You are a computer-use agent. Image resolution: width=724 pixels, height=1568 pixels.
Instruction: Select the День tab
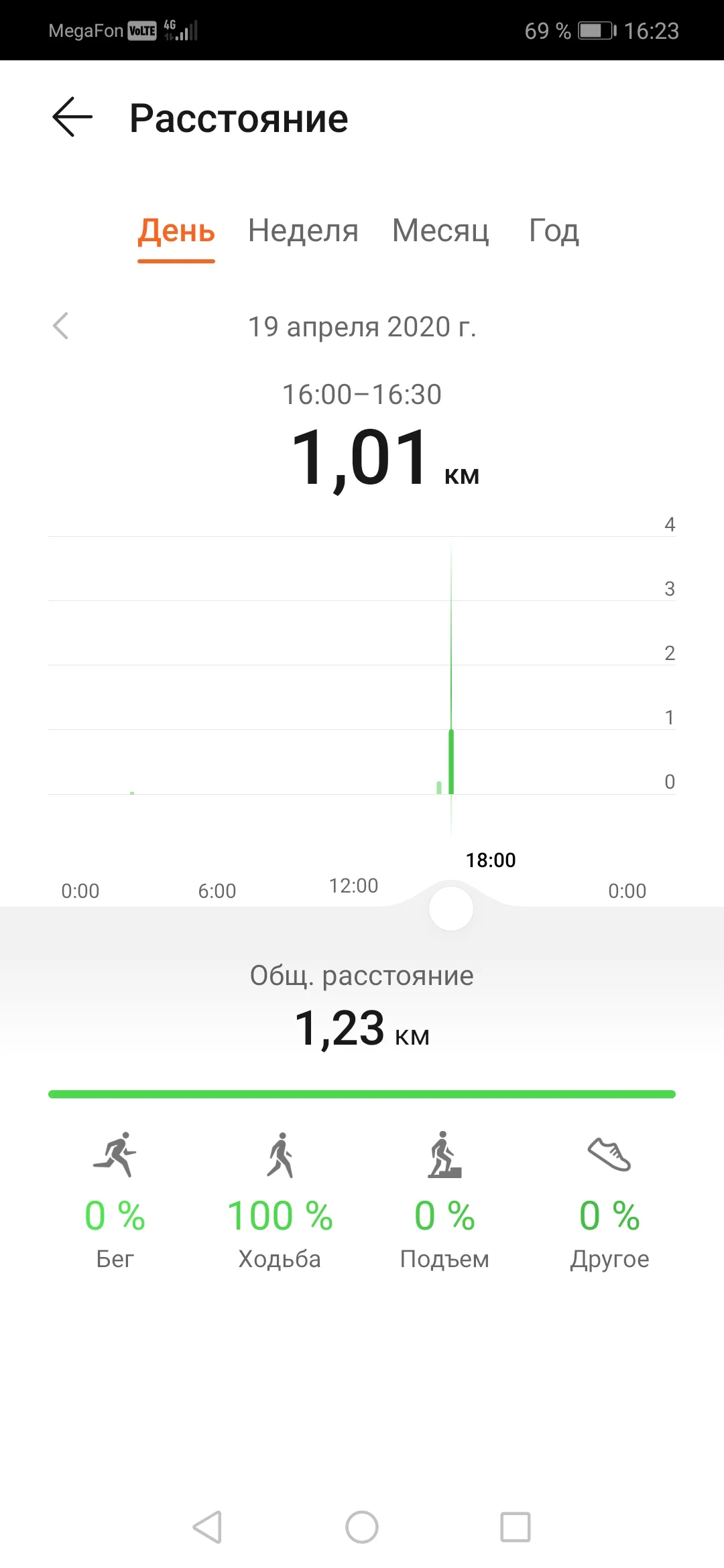(176, 231)
